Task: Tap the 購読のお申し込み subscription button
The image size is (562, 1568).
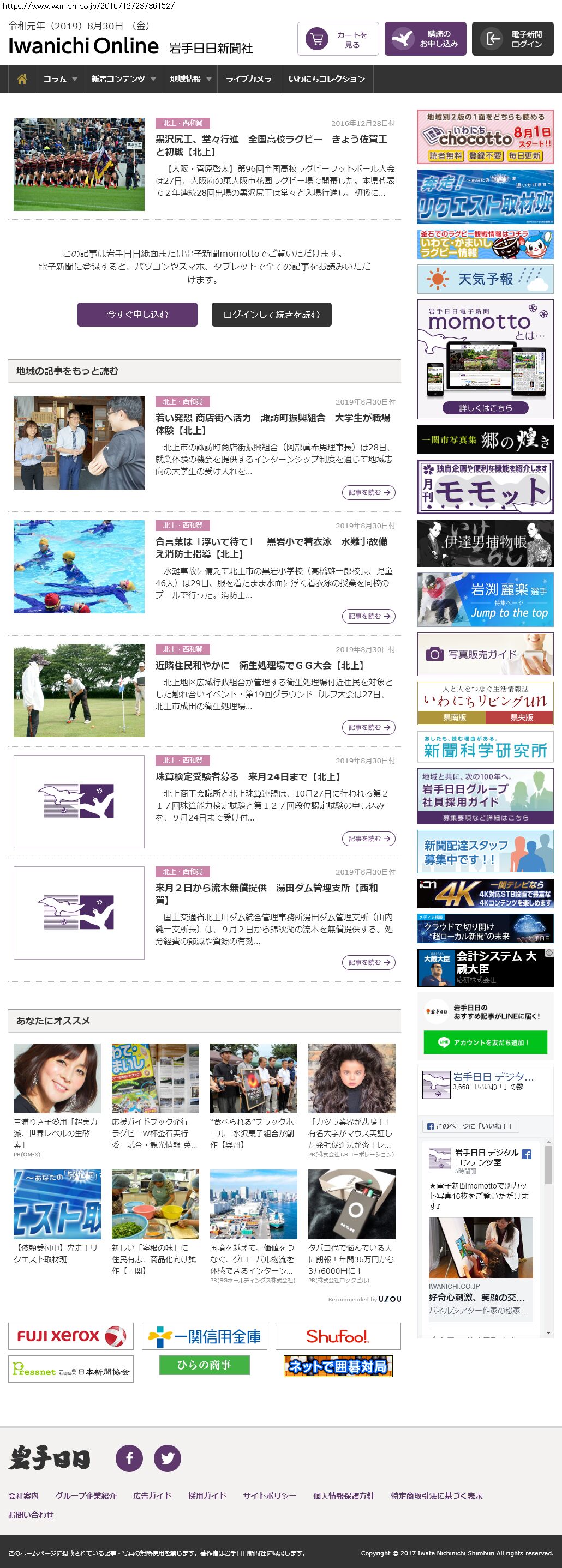Action: click(426, 40)
